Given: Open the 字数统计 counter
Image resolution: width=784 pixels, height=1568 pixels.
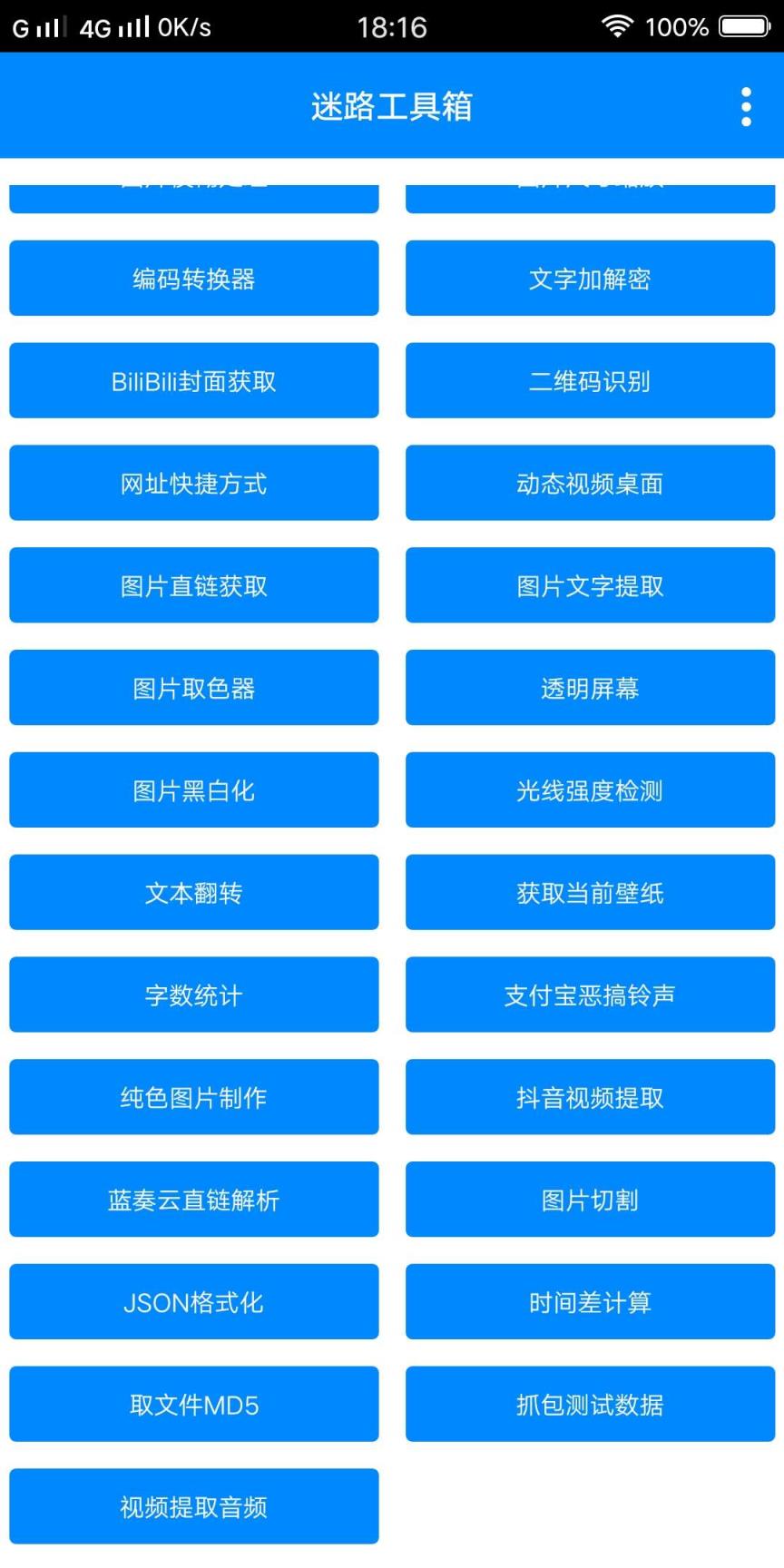Looking at the screenshot, I should pyautogui.click(x=193, y=995).
